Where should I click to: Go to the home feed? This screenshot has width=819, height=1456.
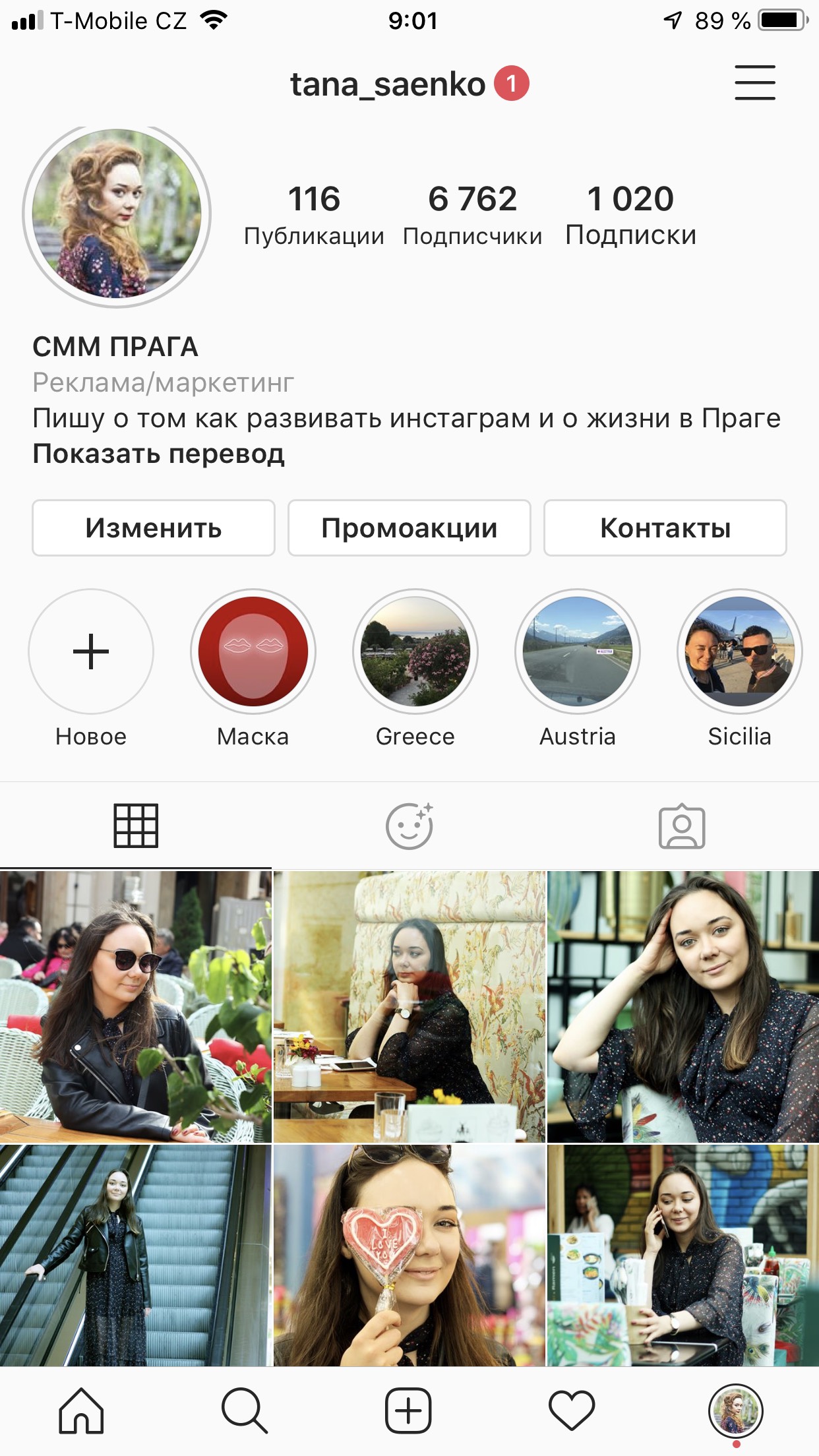[x=82, y=1410]
